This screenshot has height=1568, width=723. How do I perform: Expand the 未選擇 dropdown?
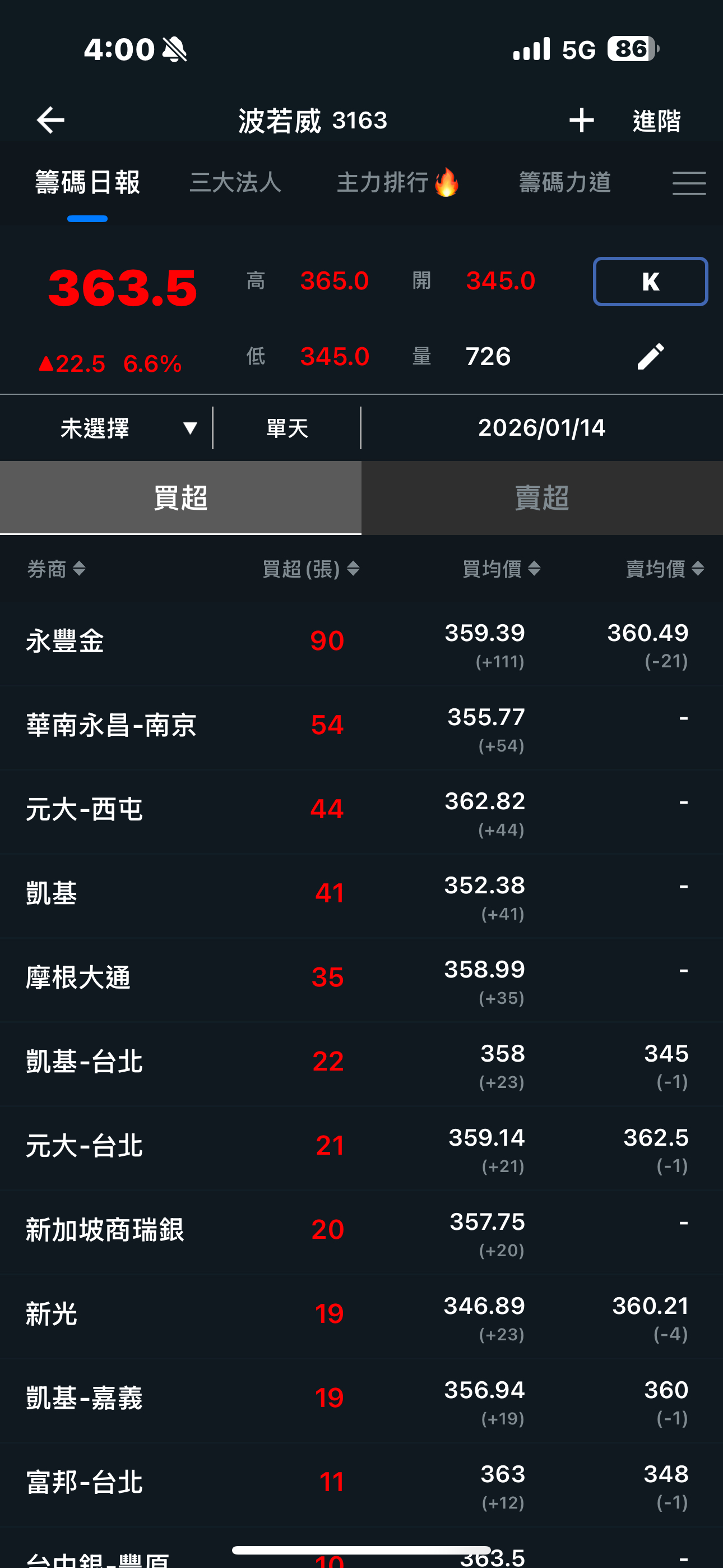pos(128,428)
